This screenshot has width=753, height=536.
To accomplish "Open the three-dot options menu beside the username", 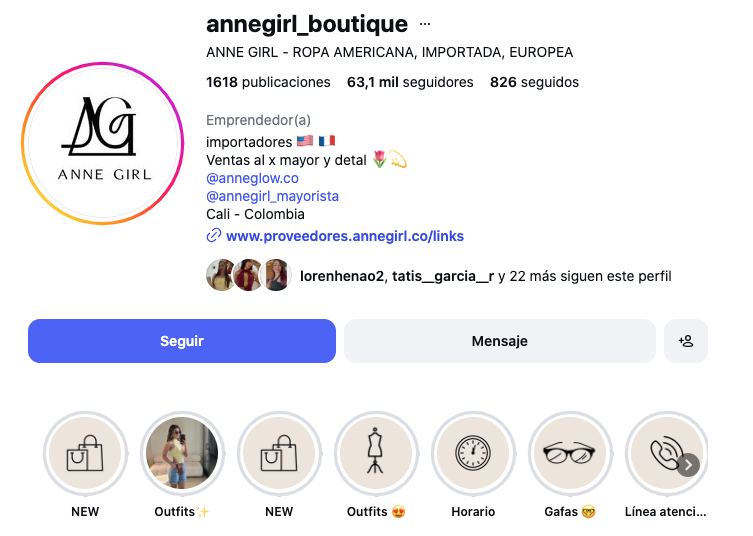I will click(425, 23).
